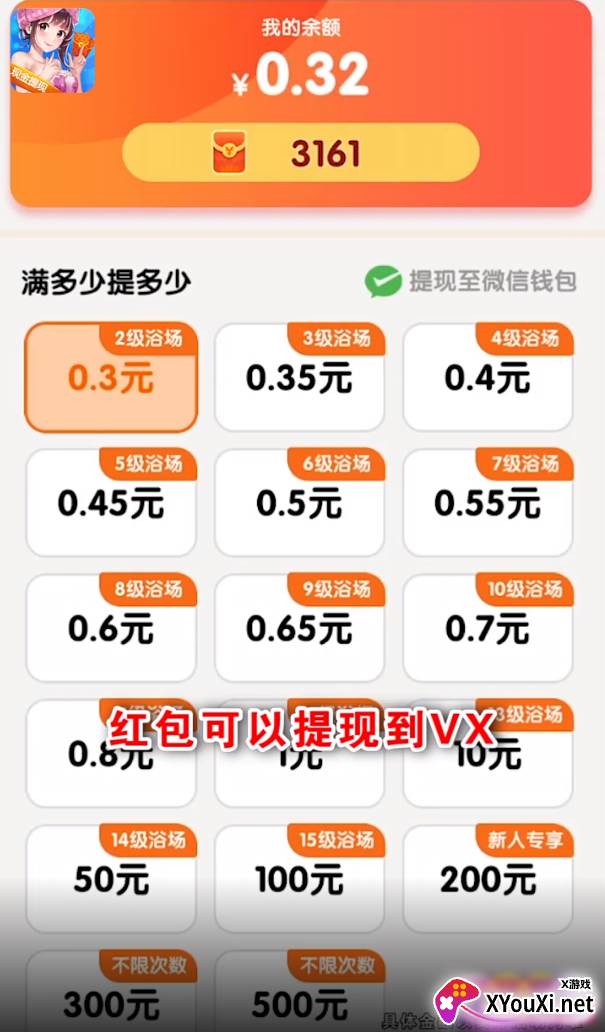Choose the 500元 不限次数 option
The image size is (605, 1032).
(300, 991)
